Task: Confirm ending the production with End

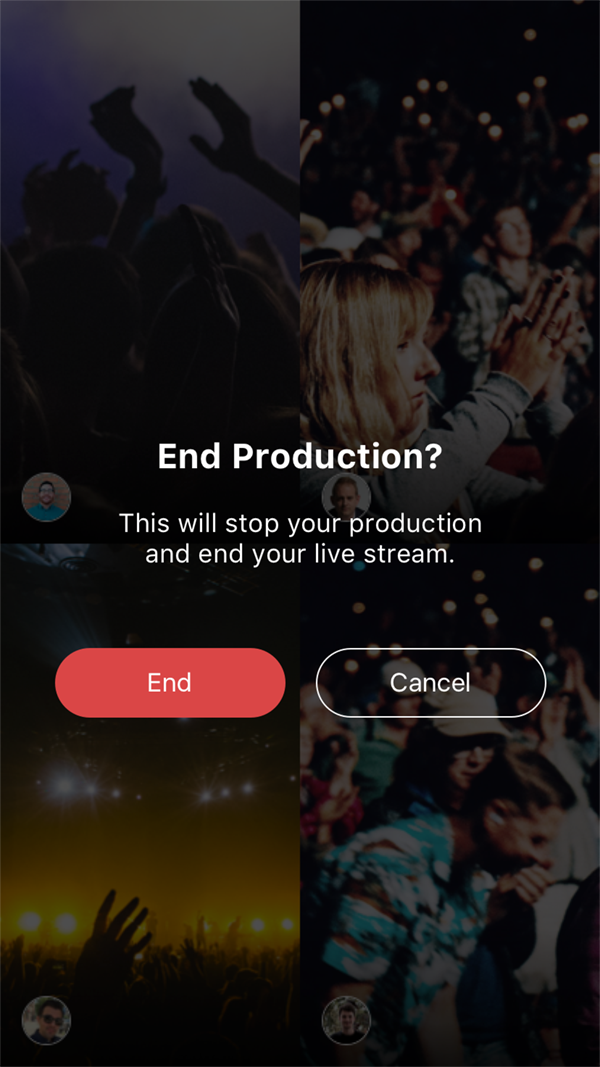Action: (x=170, y=683)
